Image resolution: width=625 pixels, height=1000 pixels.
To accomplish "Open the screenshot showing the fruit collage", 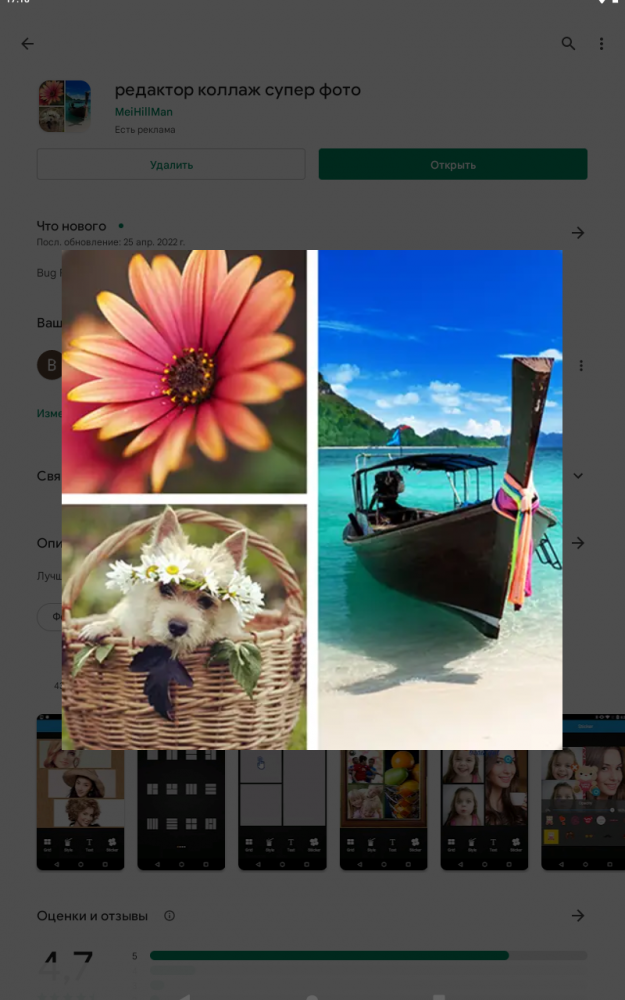I will click(383, 810).
